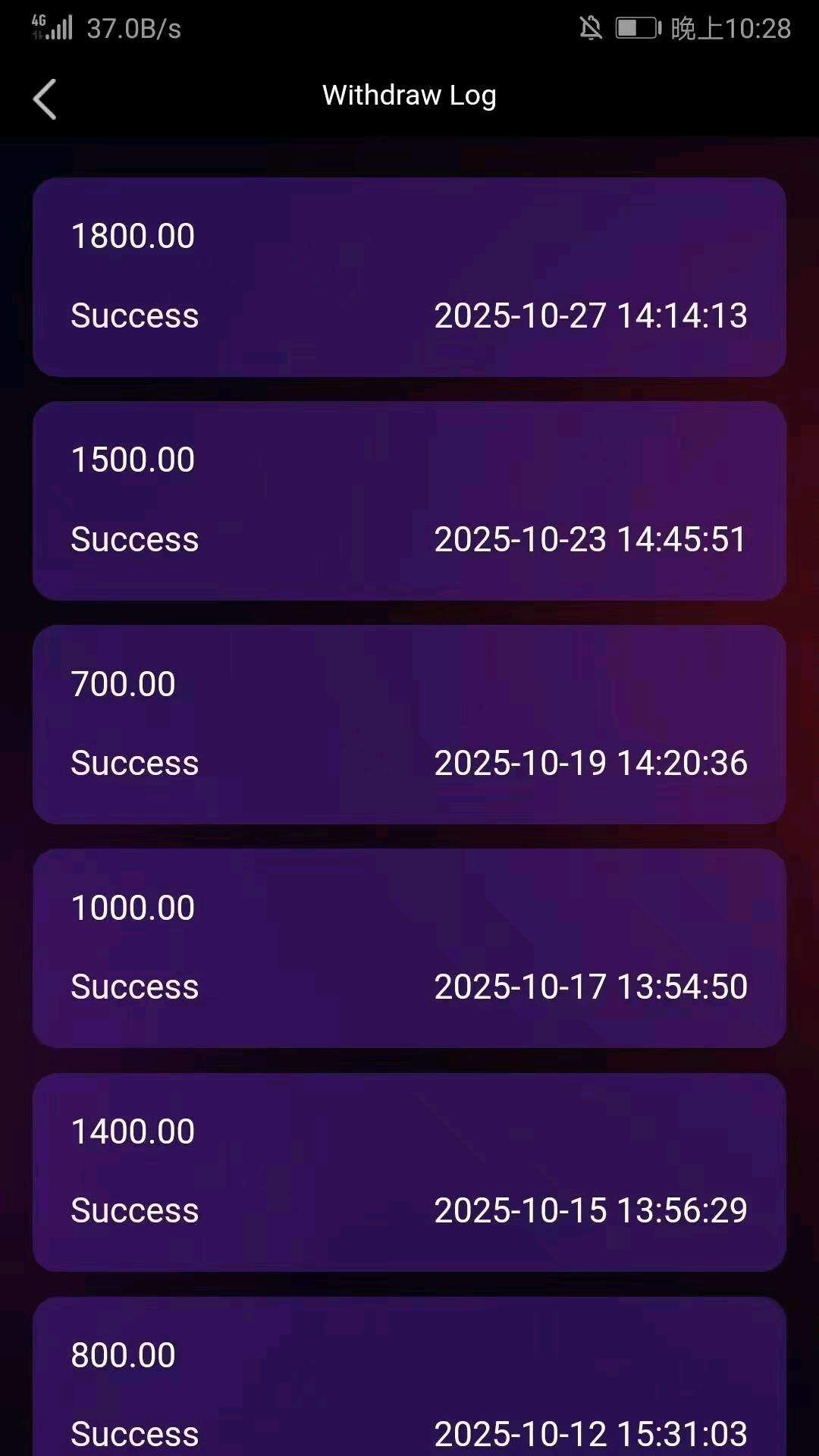819x1456 pixels.
Task: Open the 1000.00 withdrawal record
Action: [x=409, y=948]
